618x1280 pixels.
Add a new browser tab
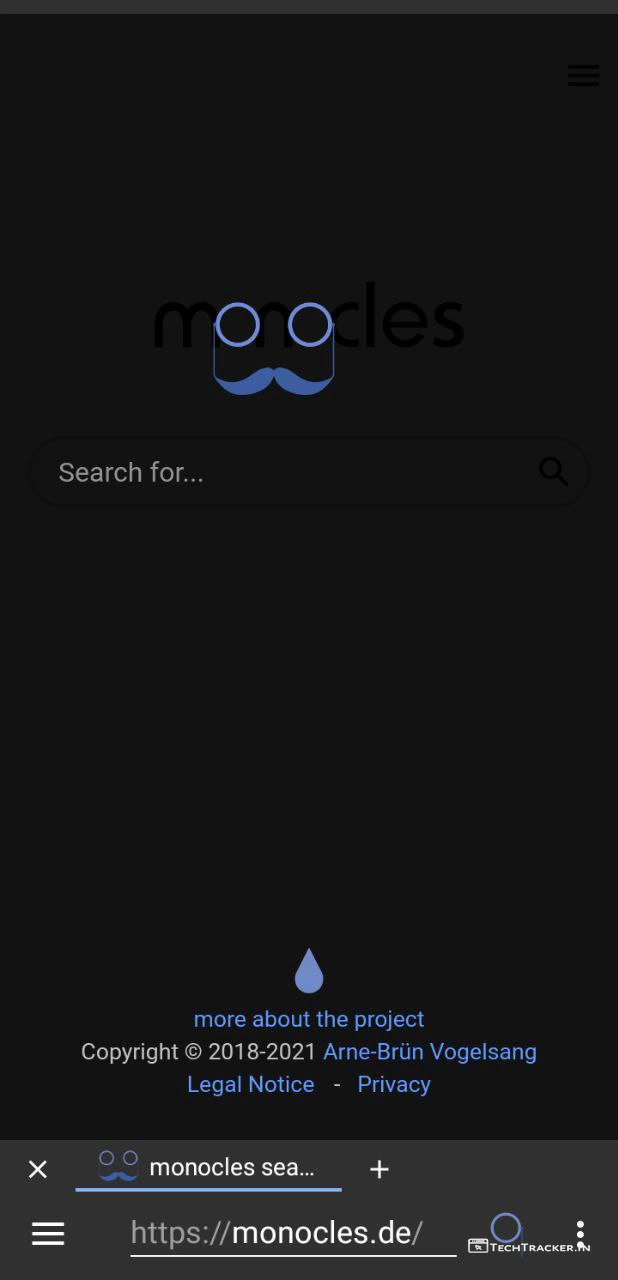pos(379,1169)
